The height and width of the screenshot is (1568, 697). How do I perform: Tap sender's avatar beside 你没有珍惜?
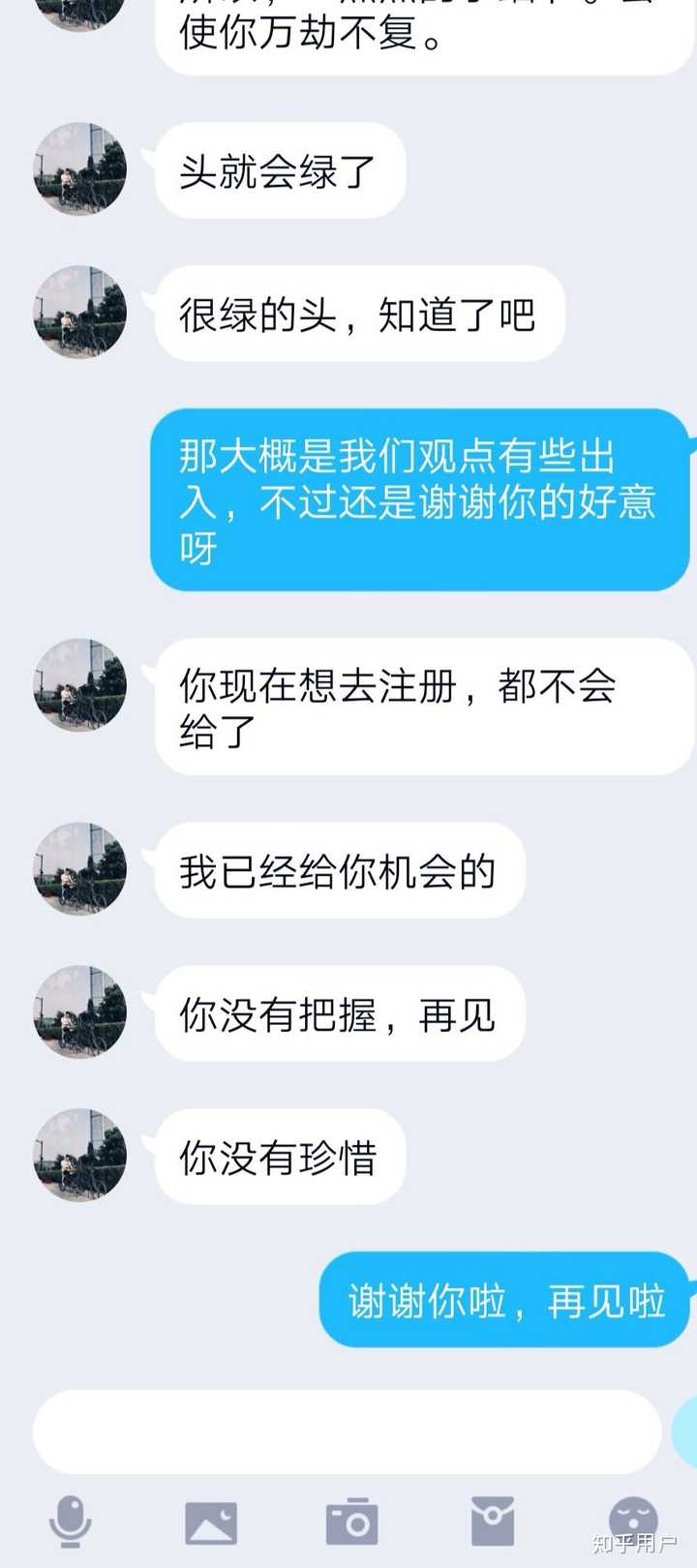[80, 1156]
